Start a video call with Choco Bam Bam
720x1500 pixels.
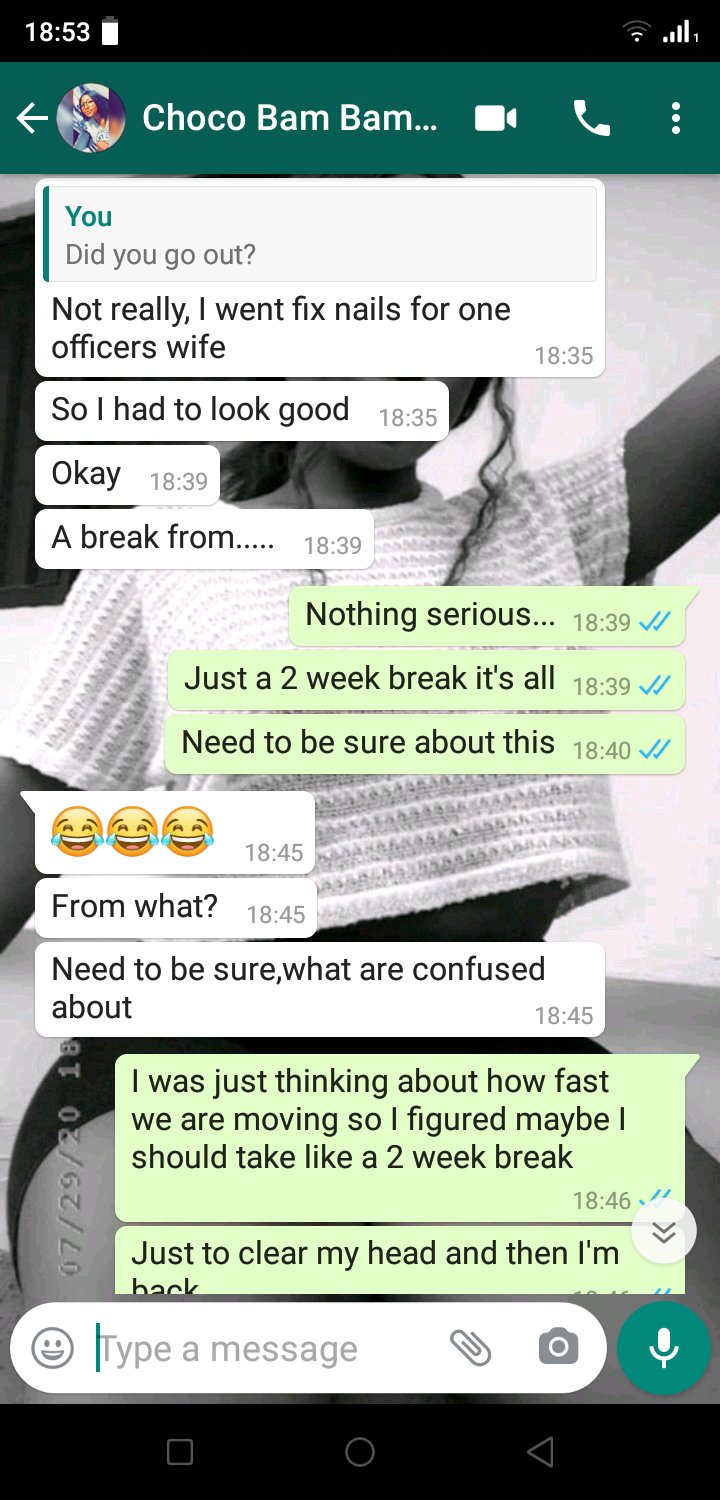pos(496,119)
